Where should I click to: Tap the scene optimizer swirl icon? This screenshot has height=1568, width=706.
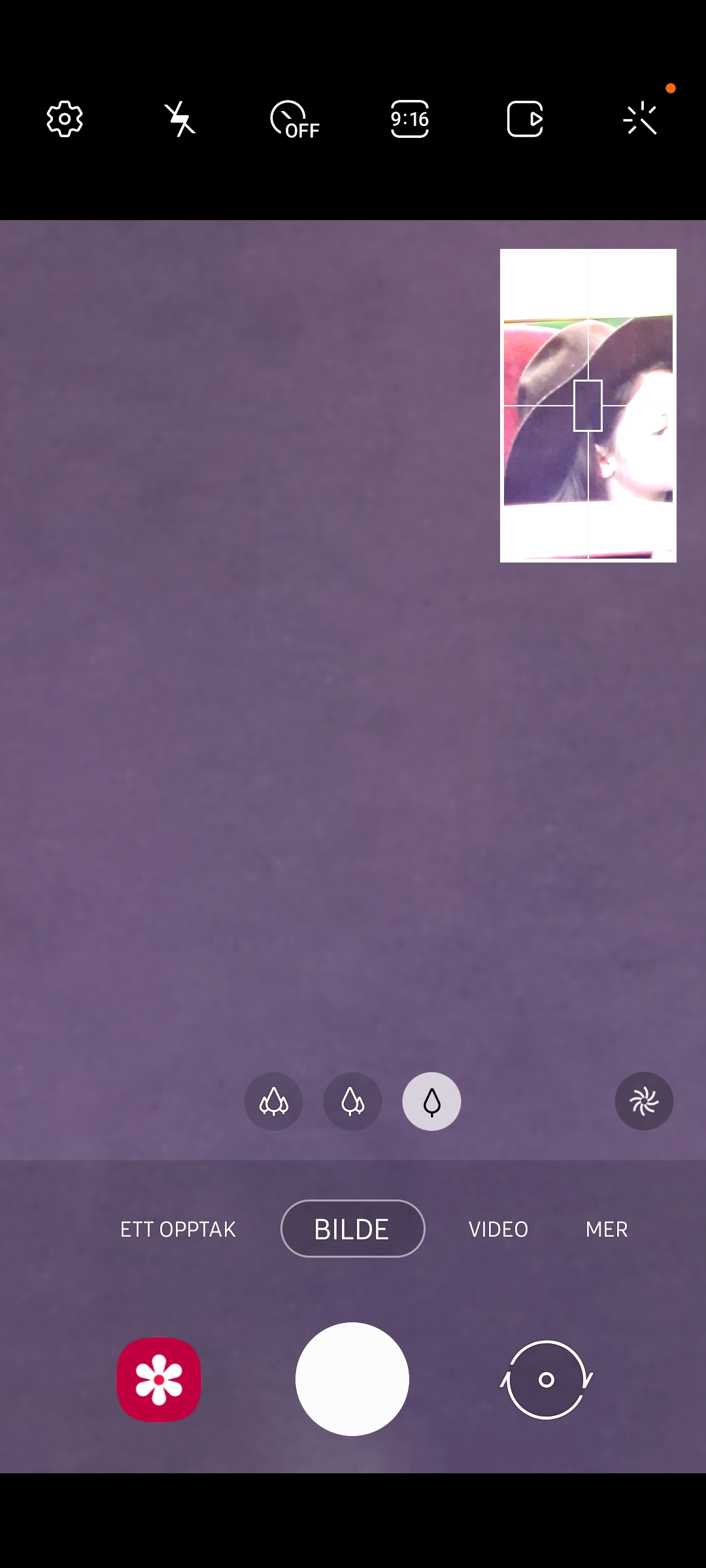644,1102
